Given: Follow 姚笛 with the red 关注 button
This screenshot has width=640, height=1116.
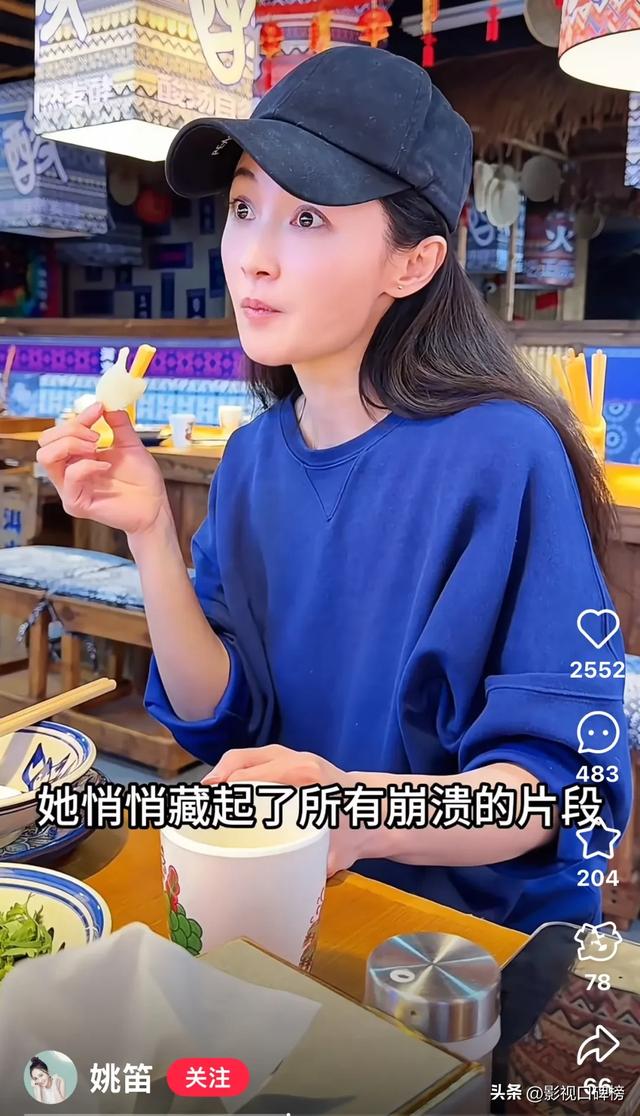Looking at the screenshot, I should (x=208, y=1077).
